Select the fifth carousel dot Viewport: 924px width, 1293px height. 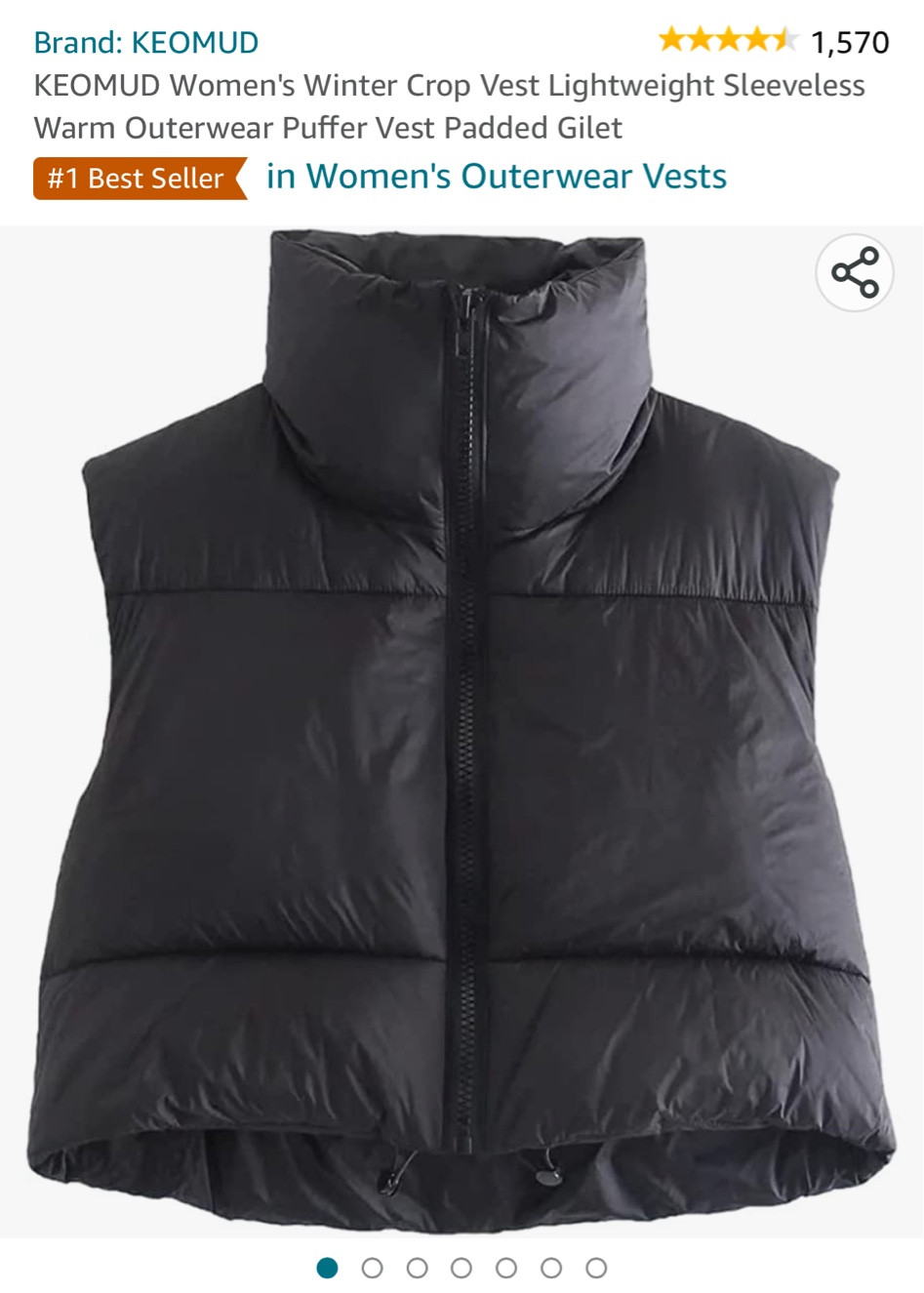(x=503, y=1270)
